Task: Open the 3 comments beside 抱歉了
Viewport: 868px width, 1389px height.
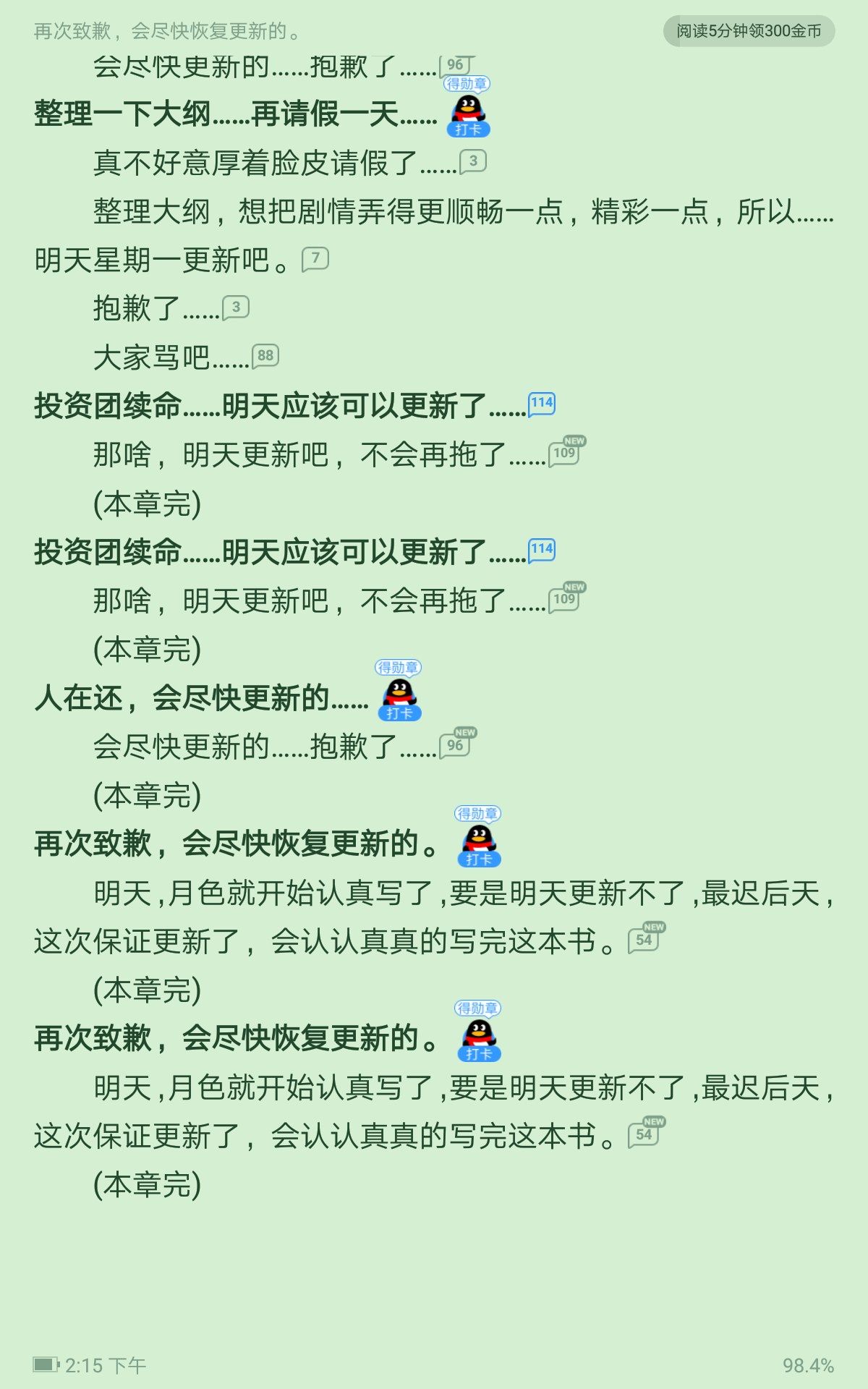Action: pos(236,307)
